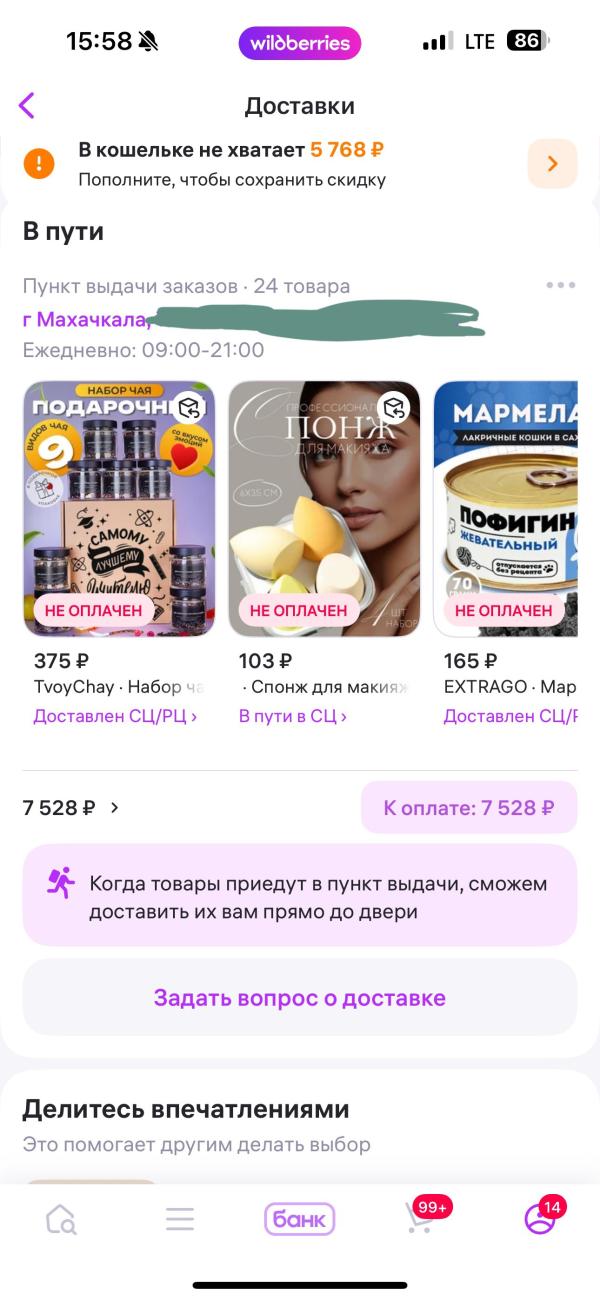Screen dimensions: 600x1300
Task: Open the profile tab with 14 badge
Action: 540,1219
